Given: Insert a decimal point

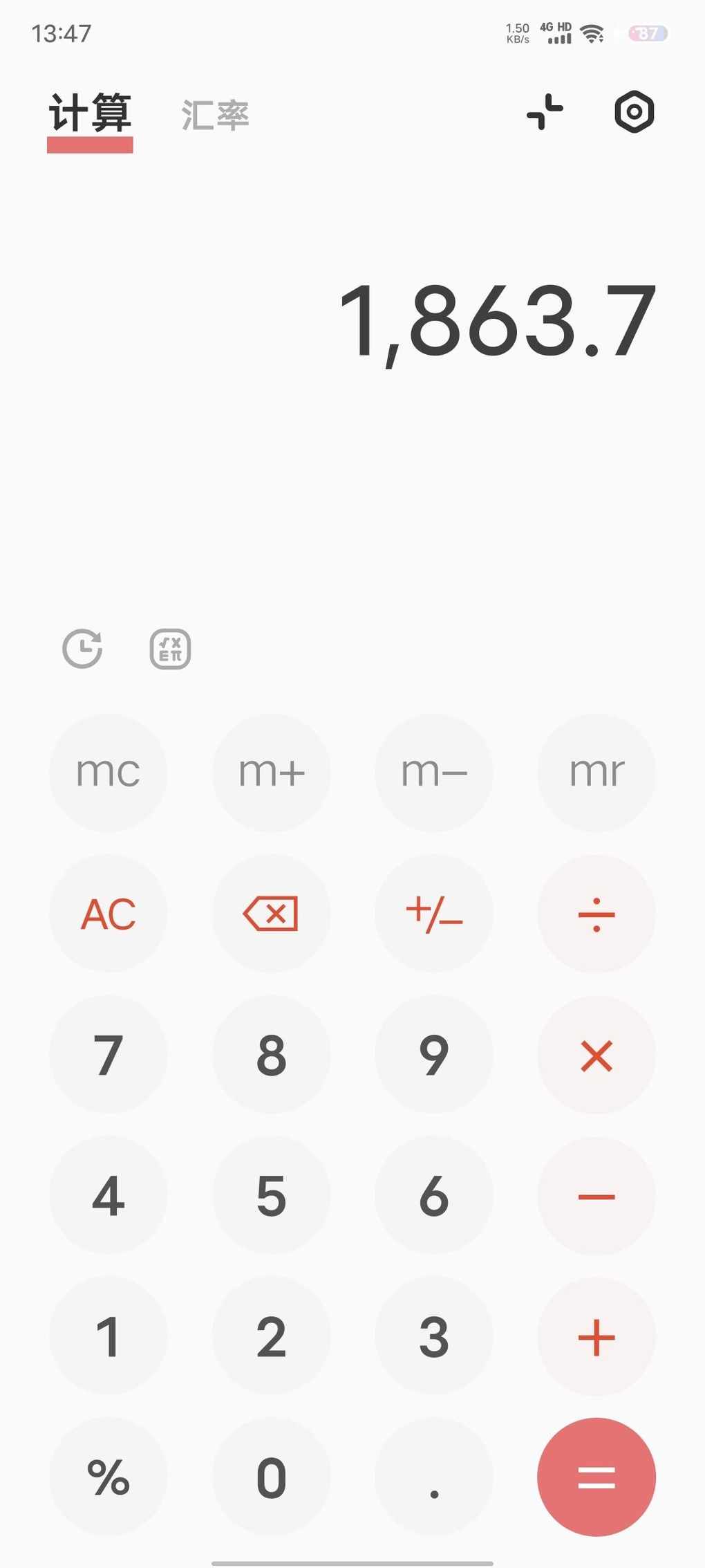Looking at the screenshot, I should [x=434, y=1477].
